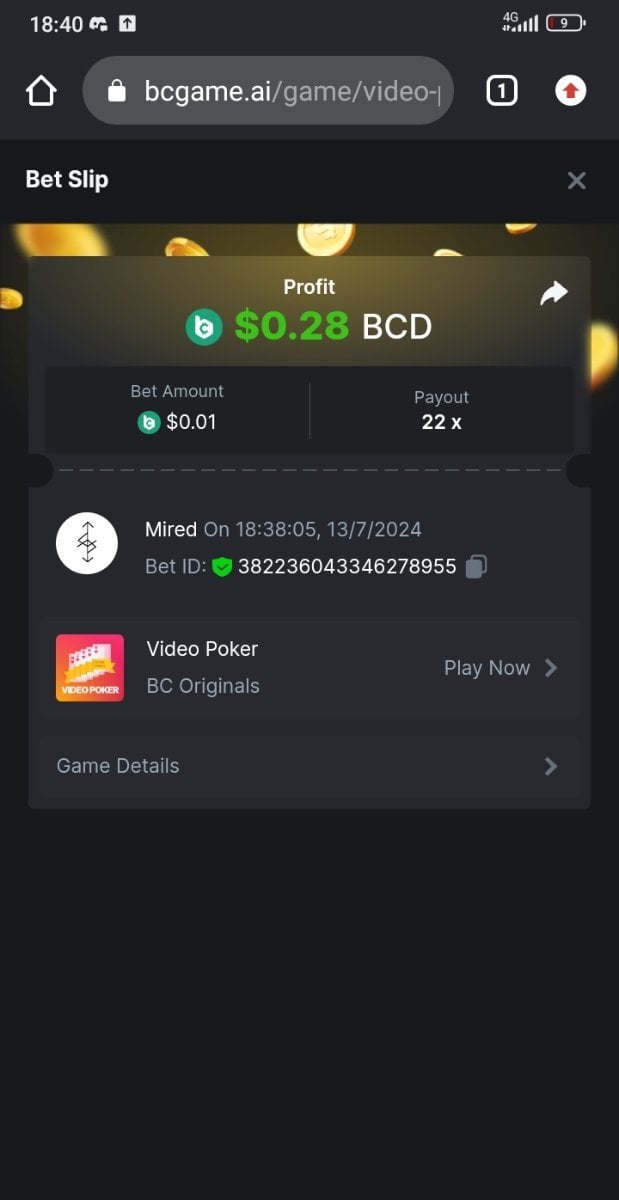Close the Bet Slip panel
The height and width of the screenshot is (1200, 619).
576,181
